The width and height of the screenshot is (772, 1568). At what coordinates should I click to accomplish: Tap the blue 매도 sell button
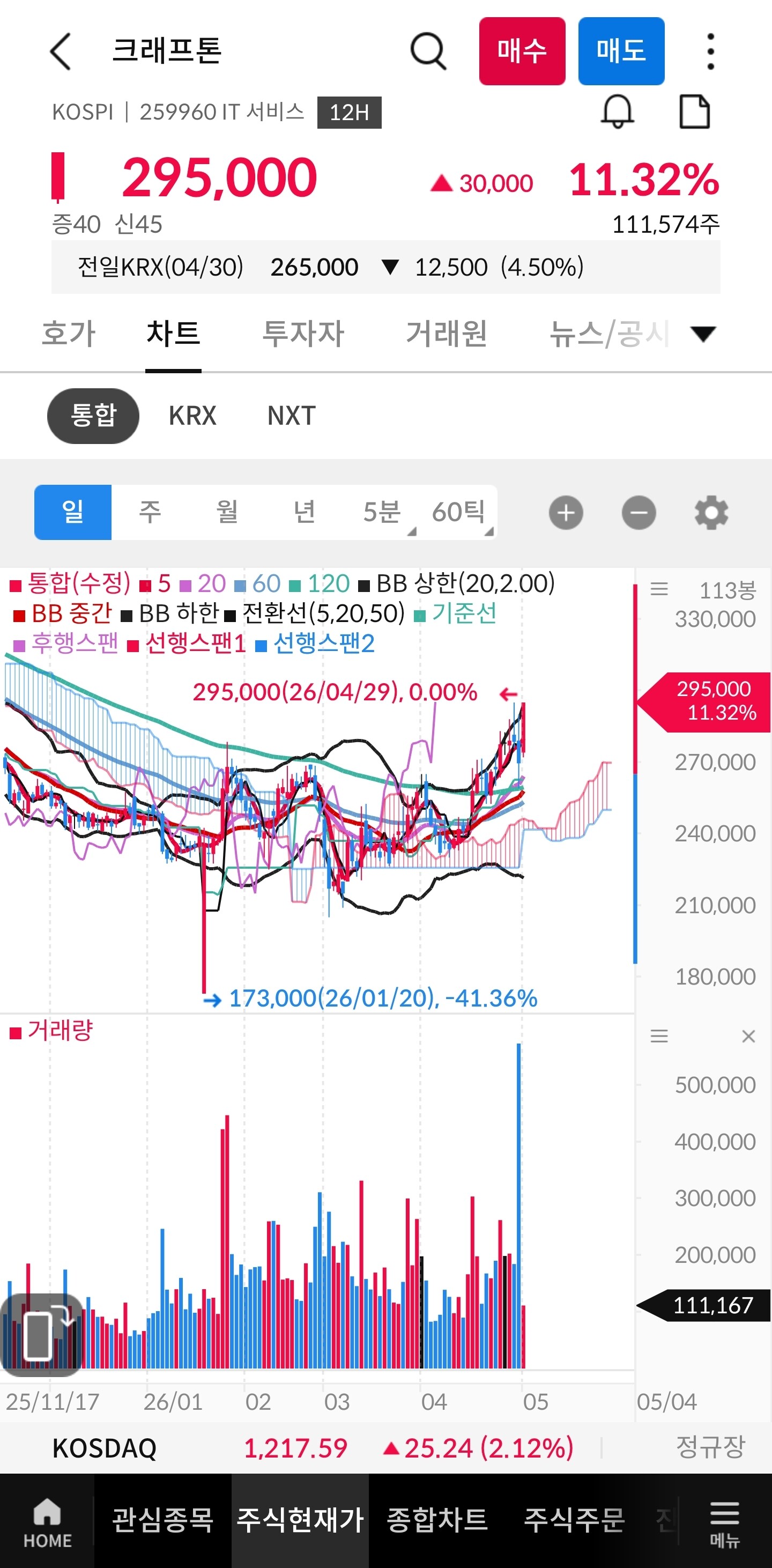click(621, 51)
